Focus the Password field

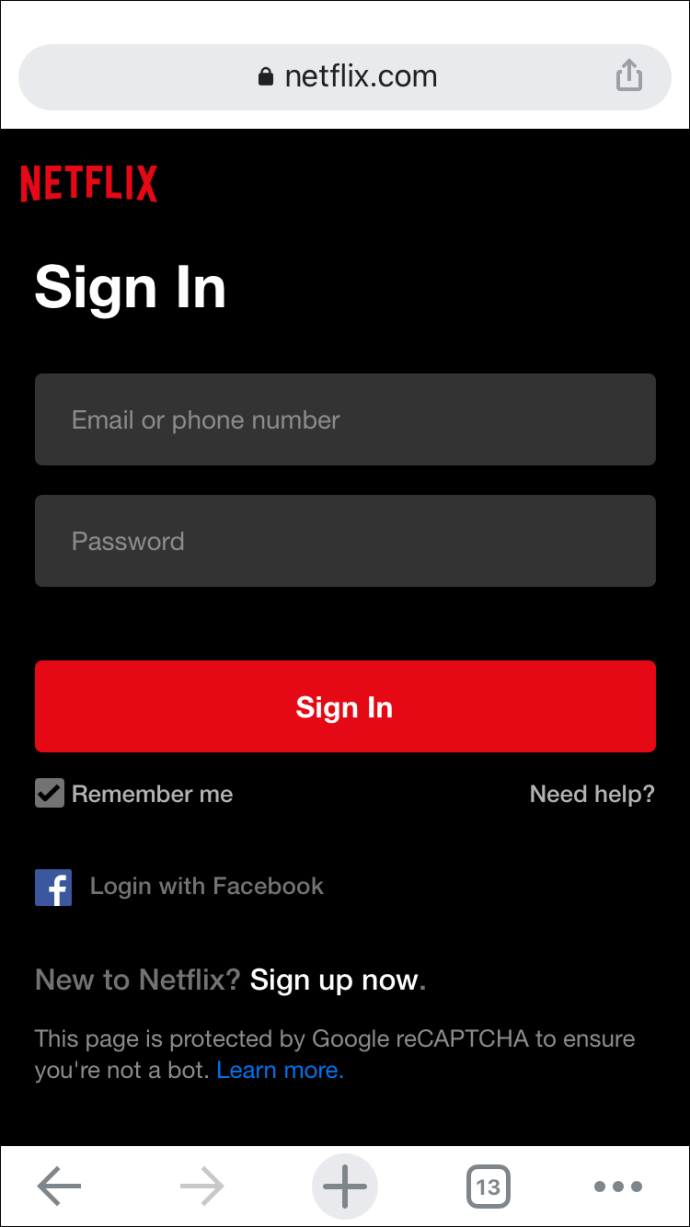coord(345,541)
